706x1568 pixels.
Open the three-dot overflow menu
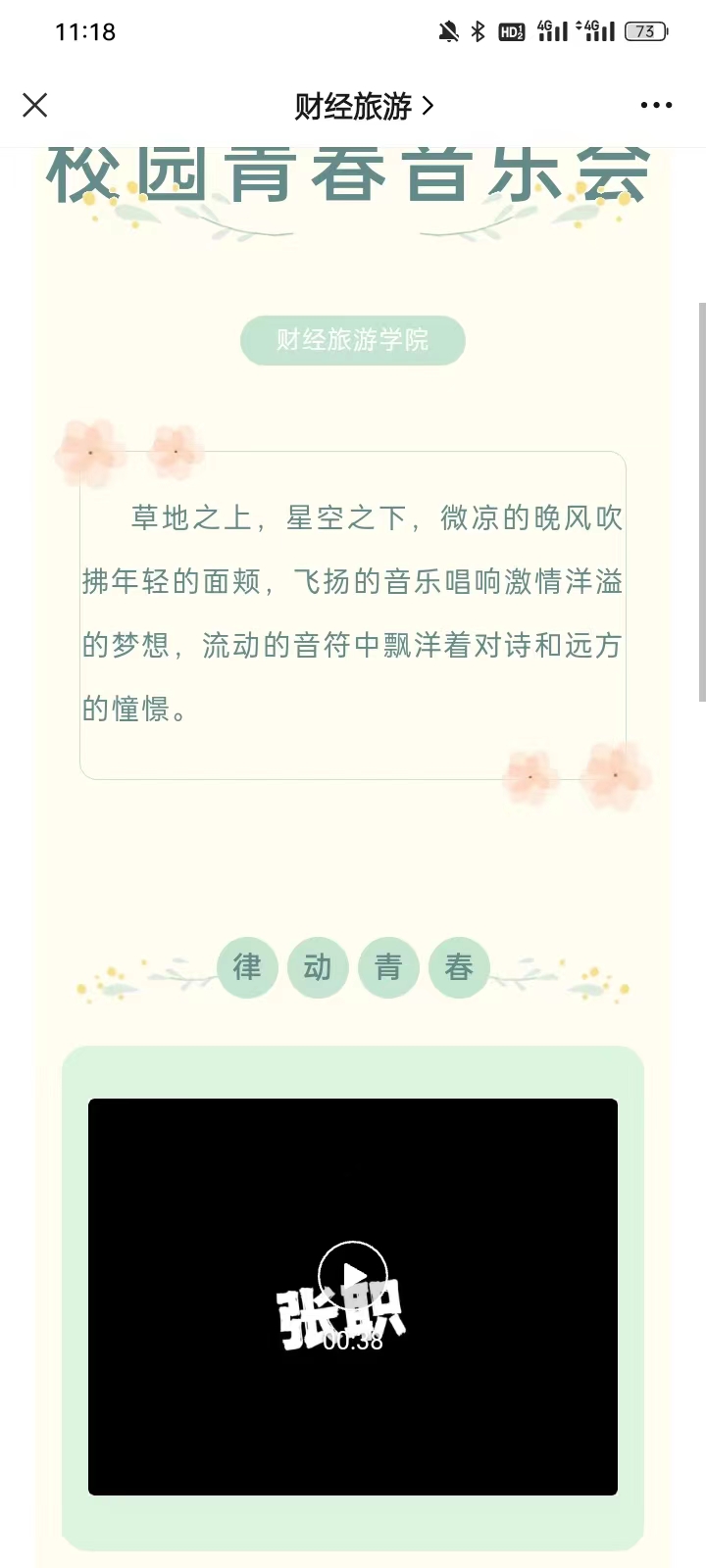point(656,105)
